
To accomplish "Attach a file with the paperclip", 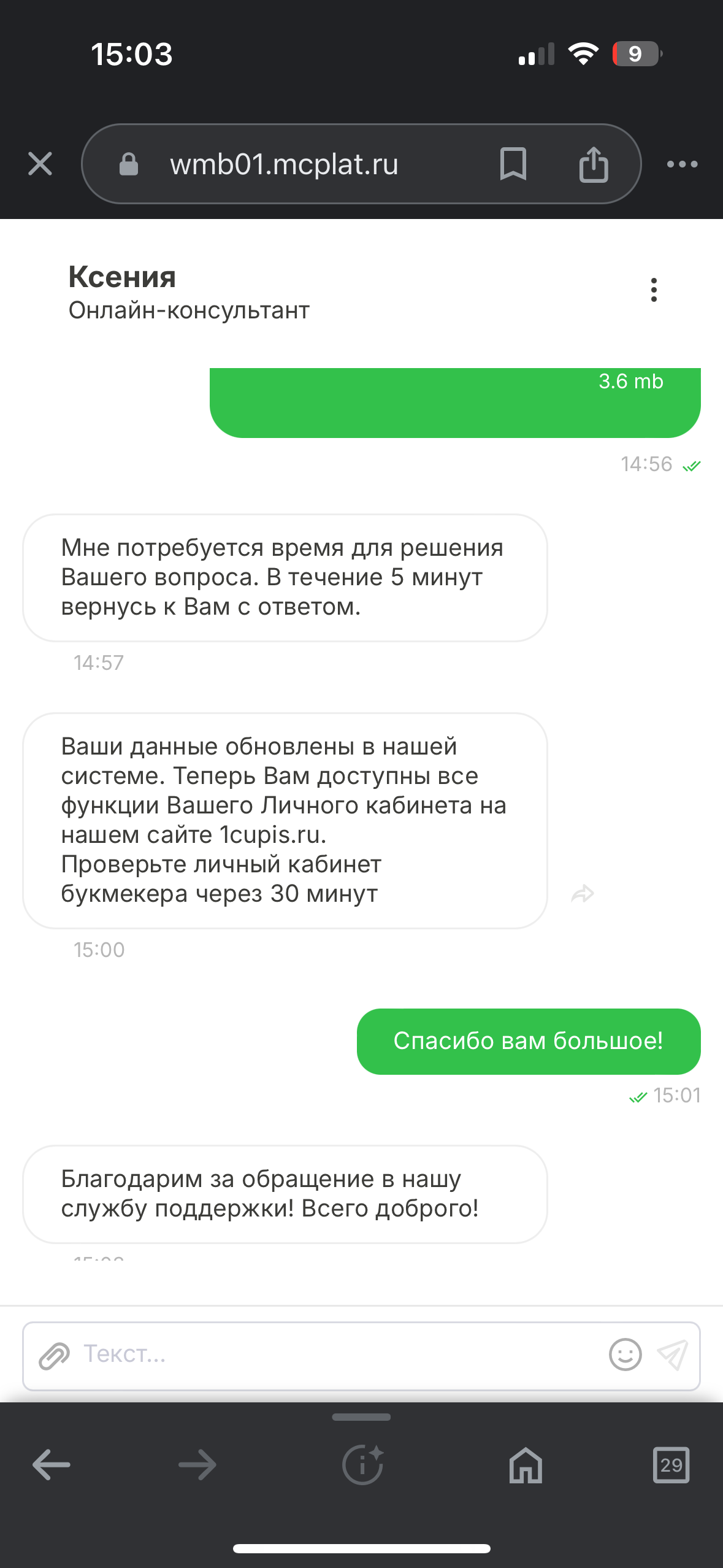I will click(x=54, y=1356).
